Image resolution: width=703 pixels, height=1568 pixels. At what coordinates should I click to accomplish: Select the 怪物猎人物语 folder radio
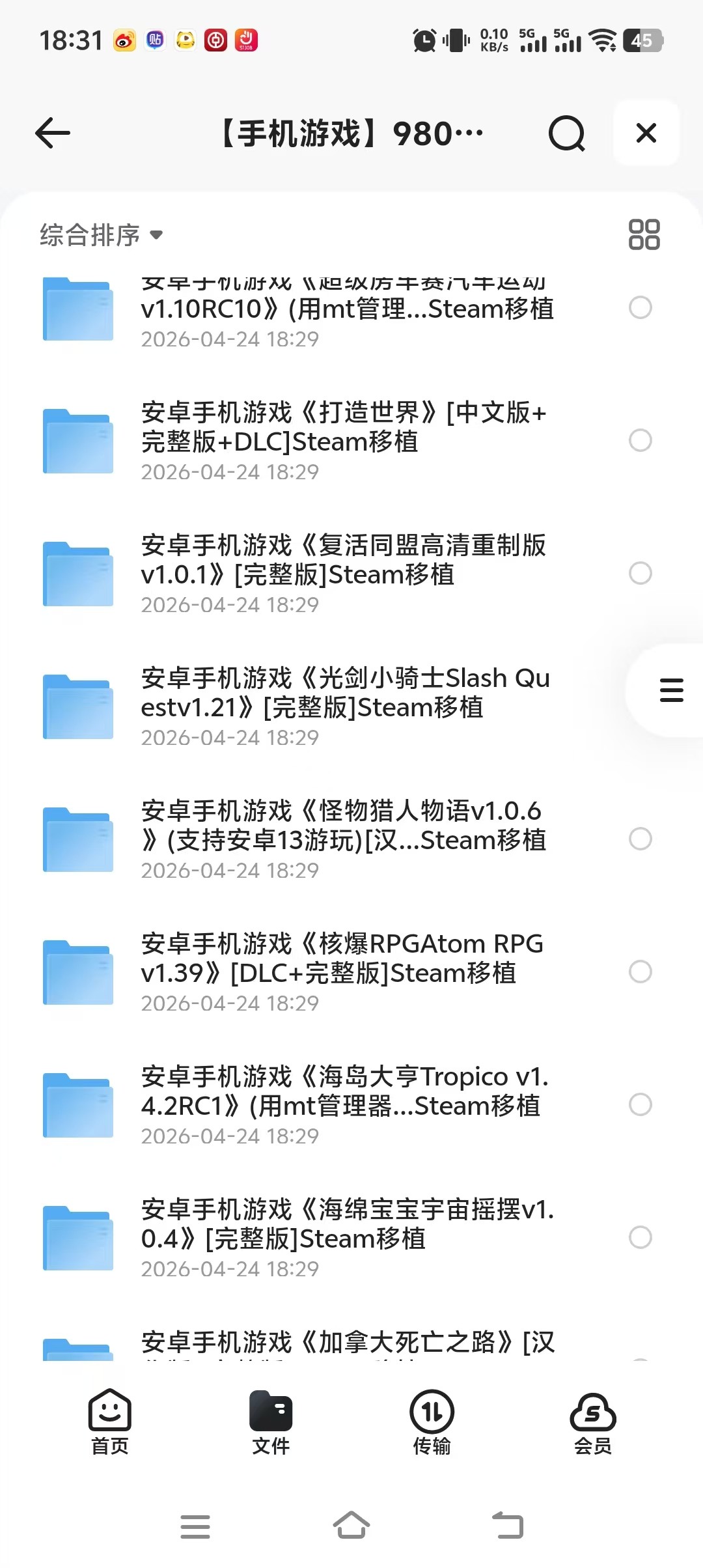point(641,839)
